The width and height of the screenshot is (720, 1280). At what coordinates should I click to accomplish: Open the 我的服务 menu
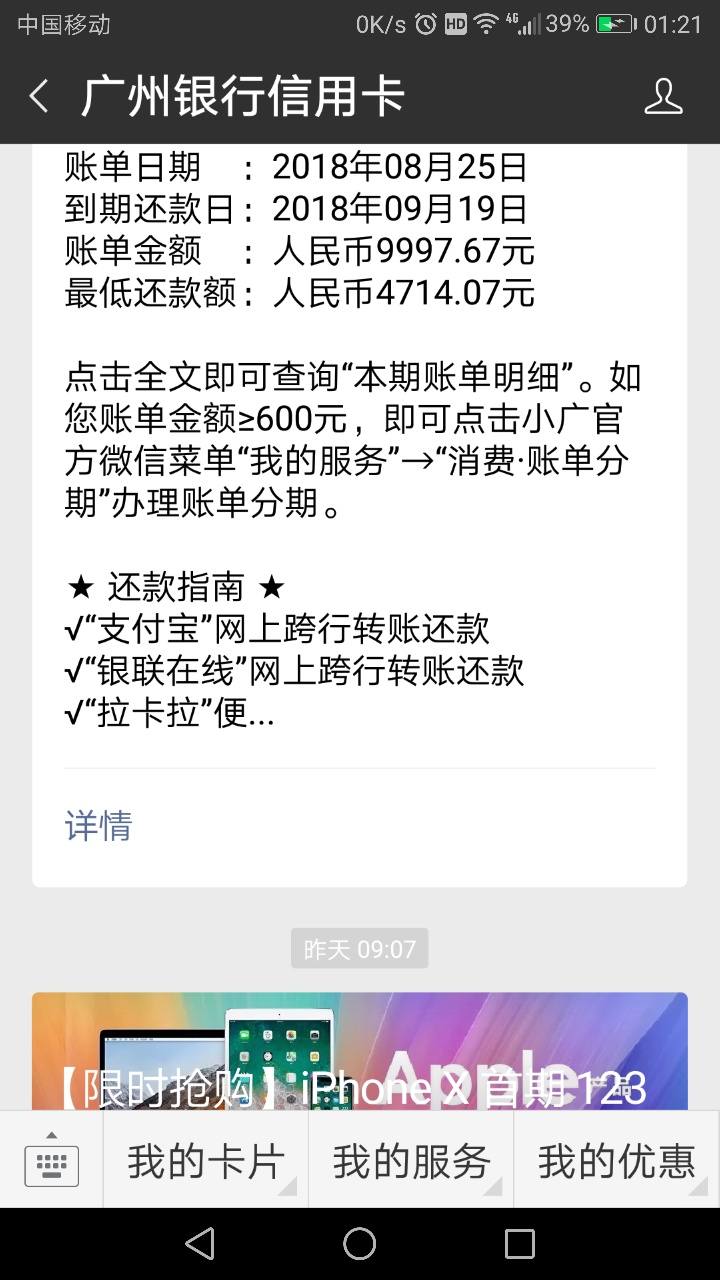click(411, 1161)
